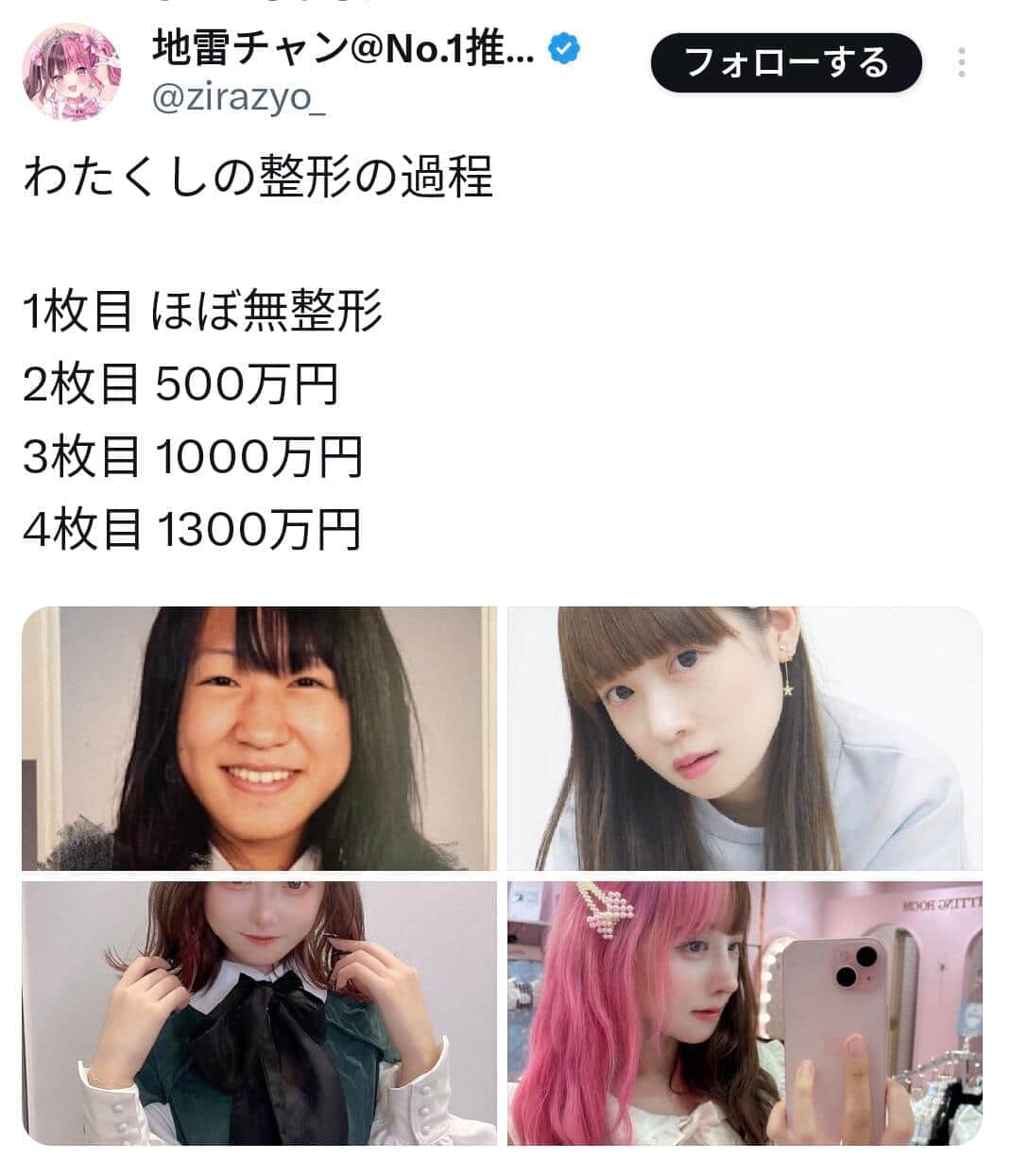Tap the フォローする button
This screenshot has height=1176, width=1012.
[785, 63]
